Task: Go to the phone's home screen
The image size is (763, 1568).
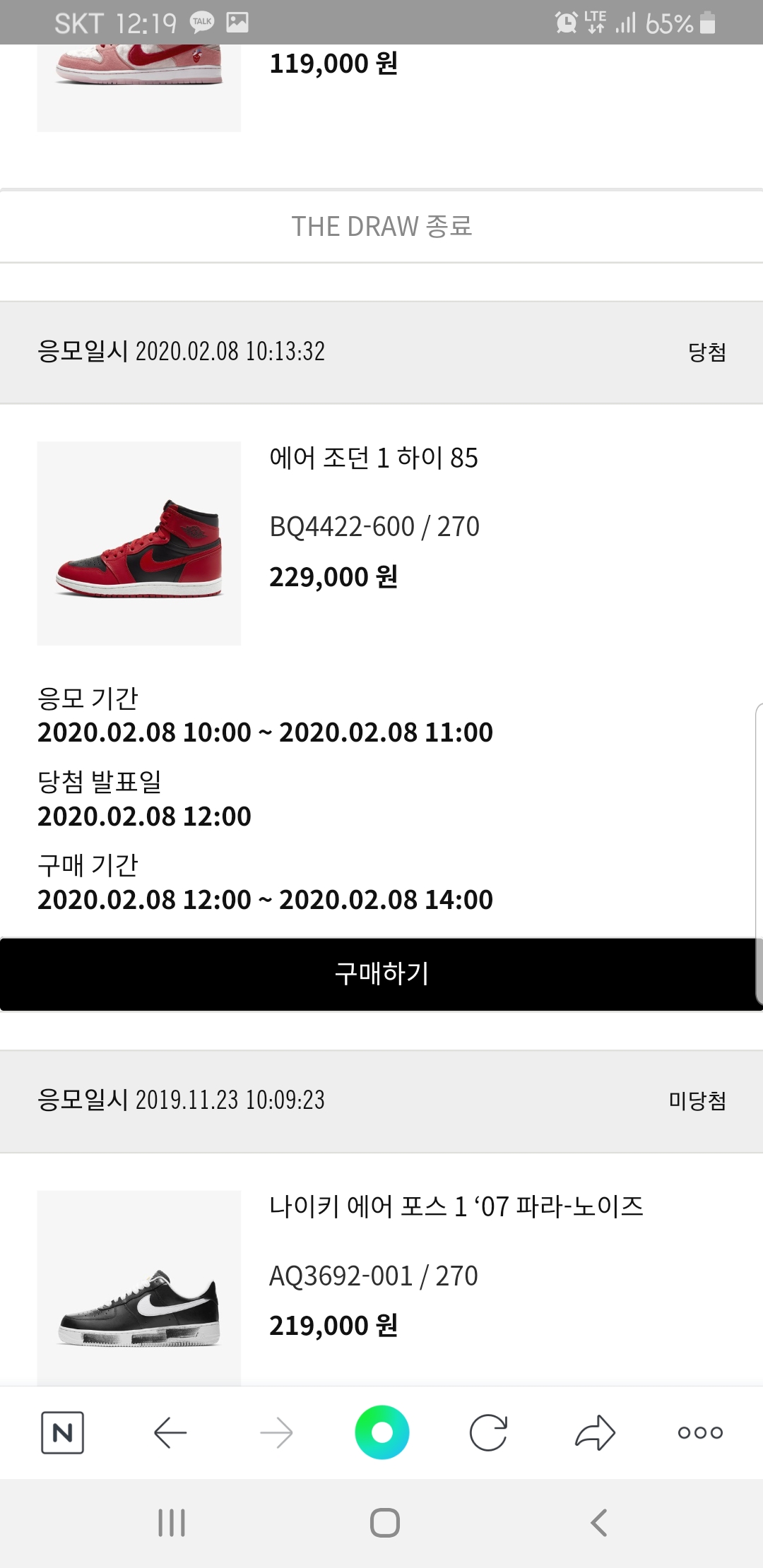Action: coord(385,1523)
